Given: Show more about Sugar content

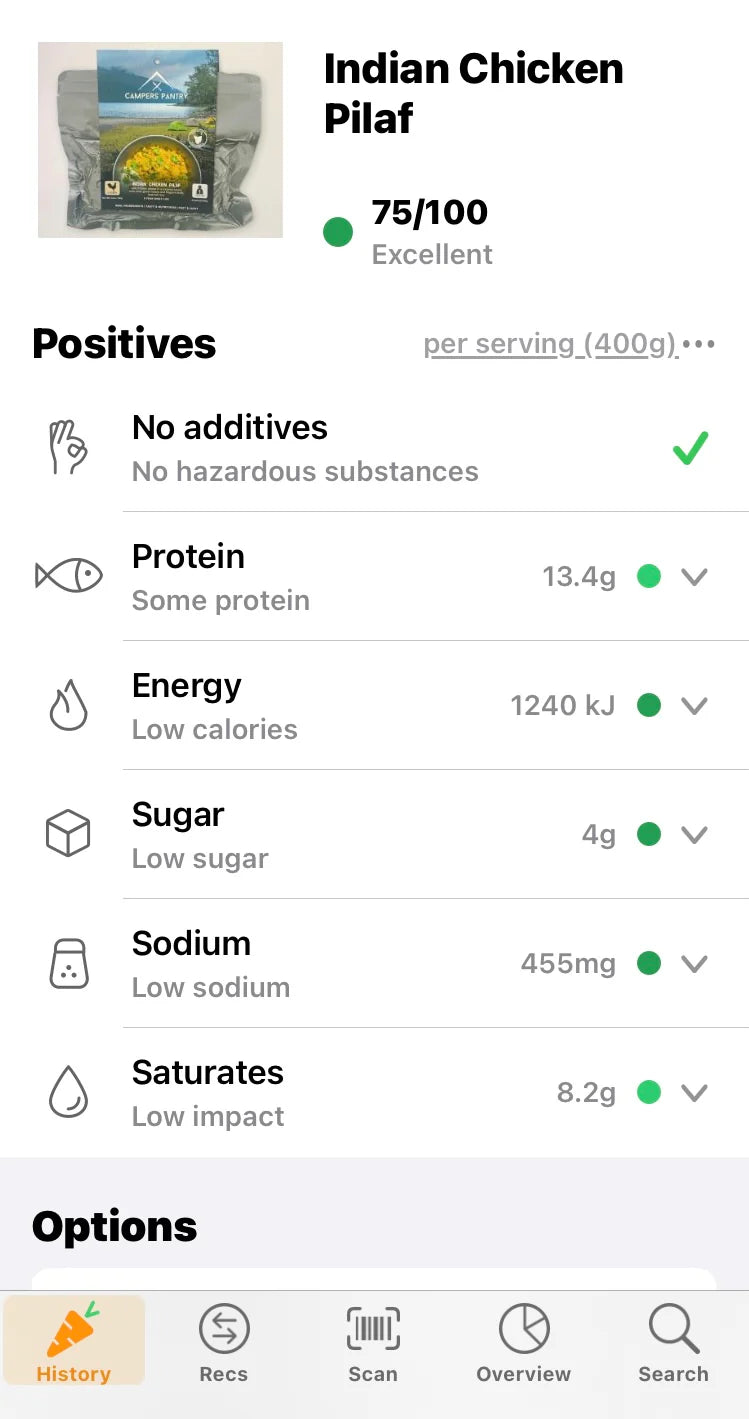Looking at the screenshot, I should (x=694, y=835).
